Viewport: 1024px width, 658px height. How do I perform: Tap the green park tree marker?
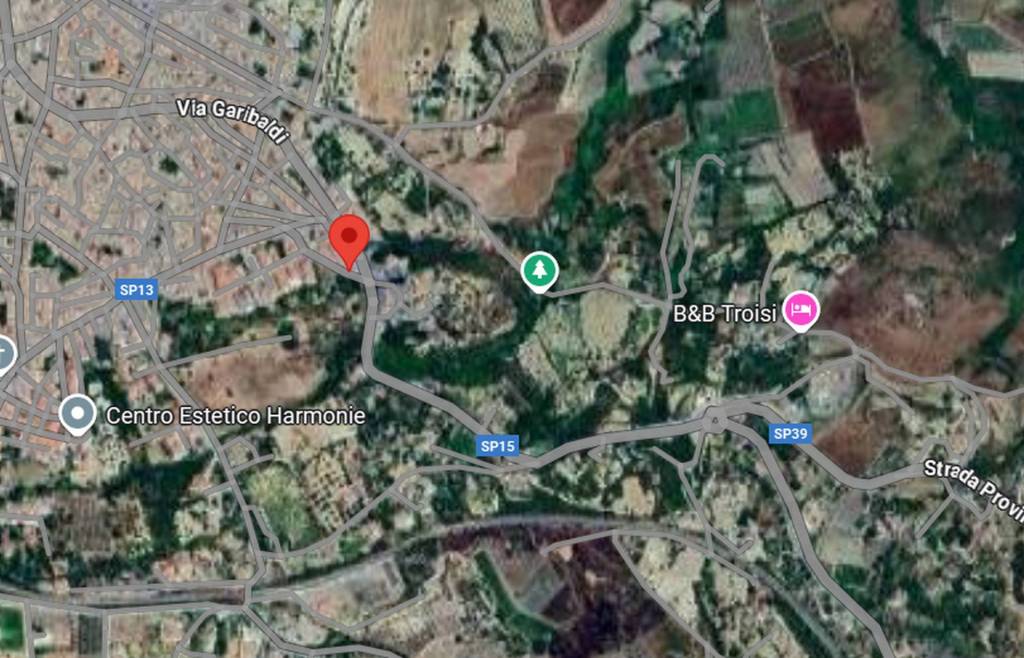(x=539, y=270)
